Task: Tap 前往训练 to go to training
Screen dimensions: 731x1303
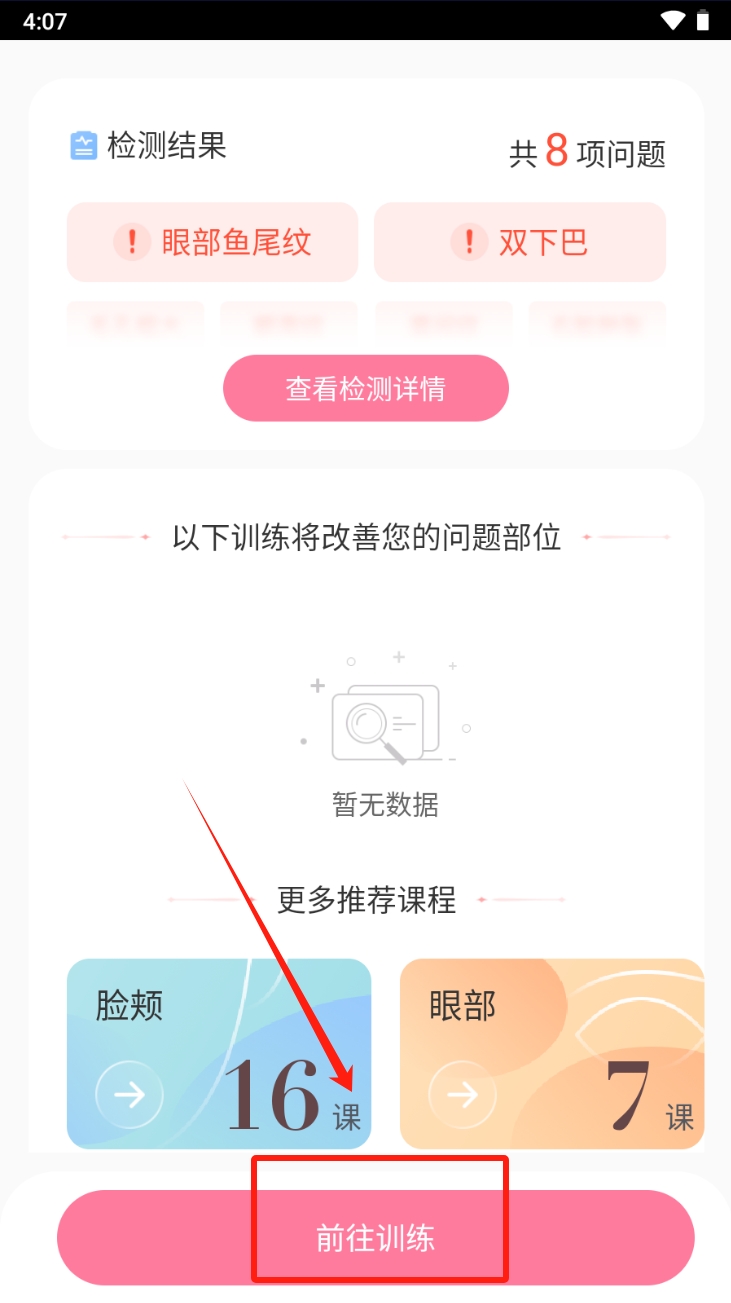Action: pyautogui.click(x=376, y=1238)
